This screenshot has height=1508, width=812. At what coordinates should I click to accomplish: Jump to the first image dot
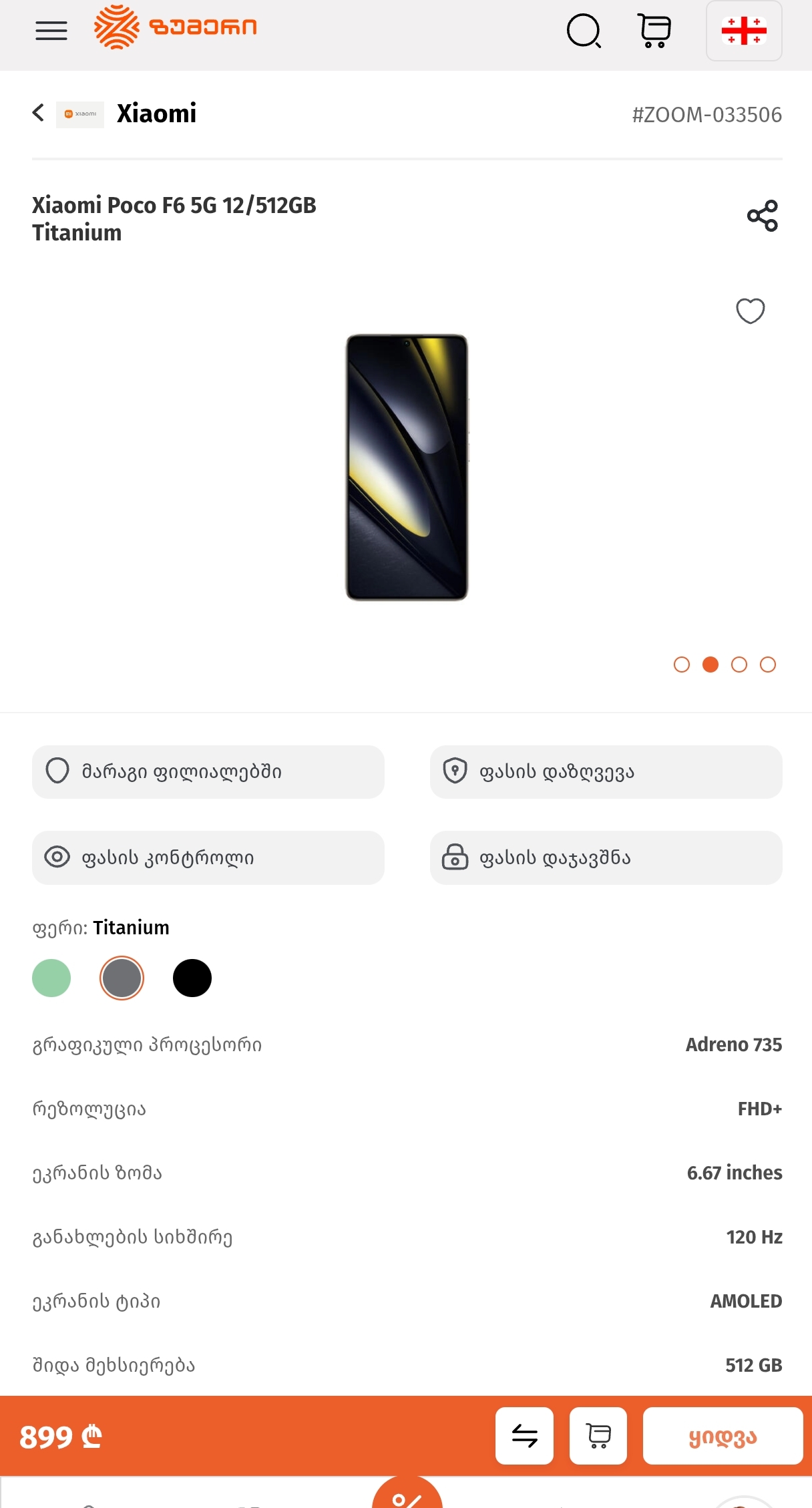pyautogui.click(x=681, y=665)
